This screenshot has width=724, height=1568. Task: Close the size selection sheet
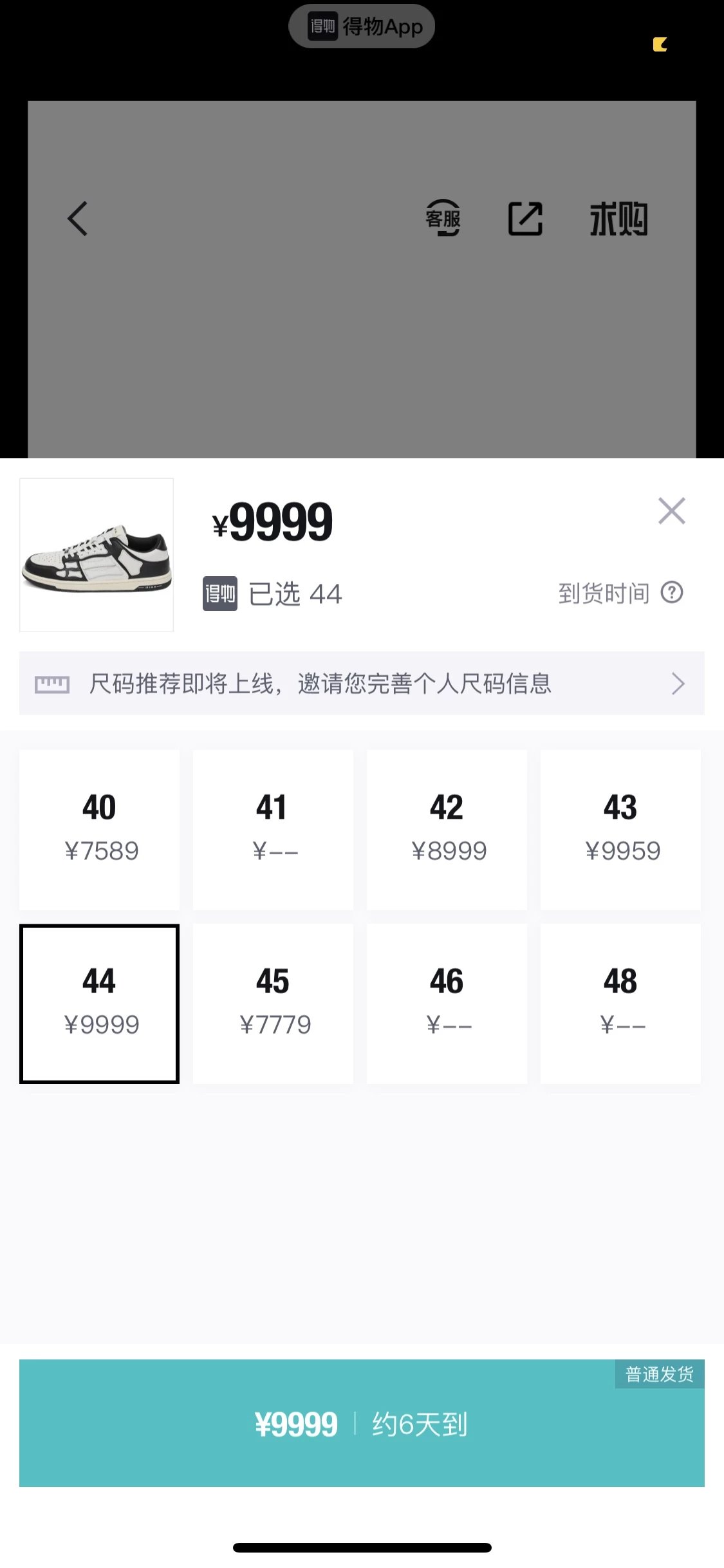tap(671, 511)
